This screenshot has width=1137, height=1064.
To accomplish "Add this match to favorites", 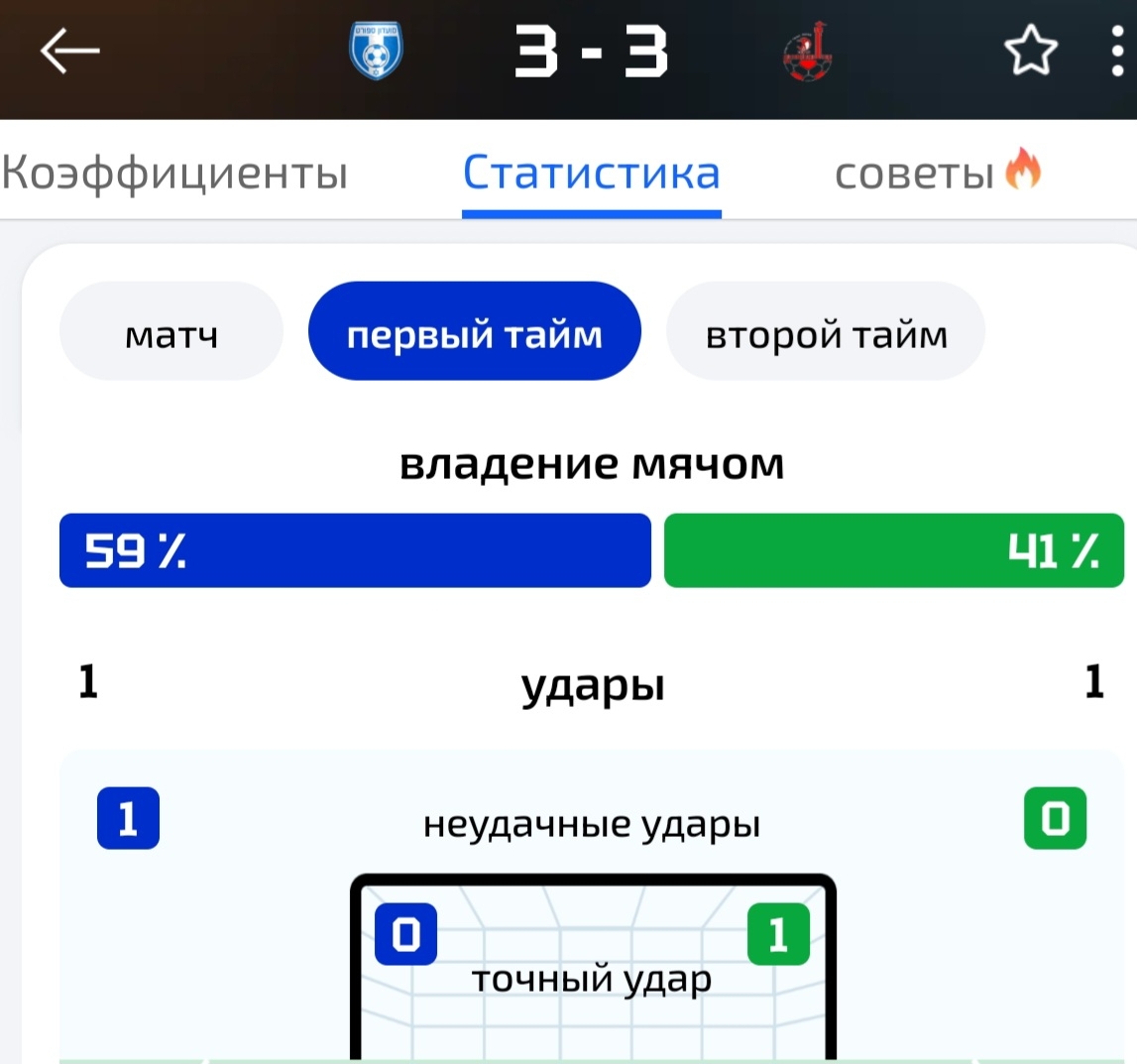I will coord(1030,51).
